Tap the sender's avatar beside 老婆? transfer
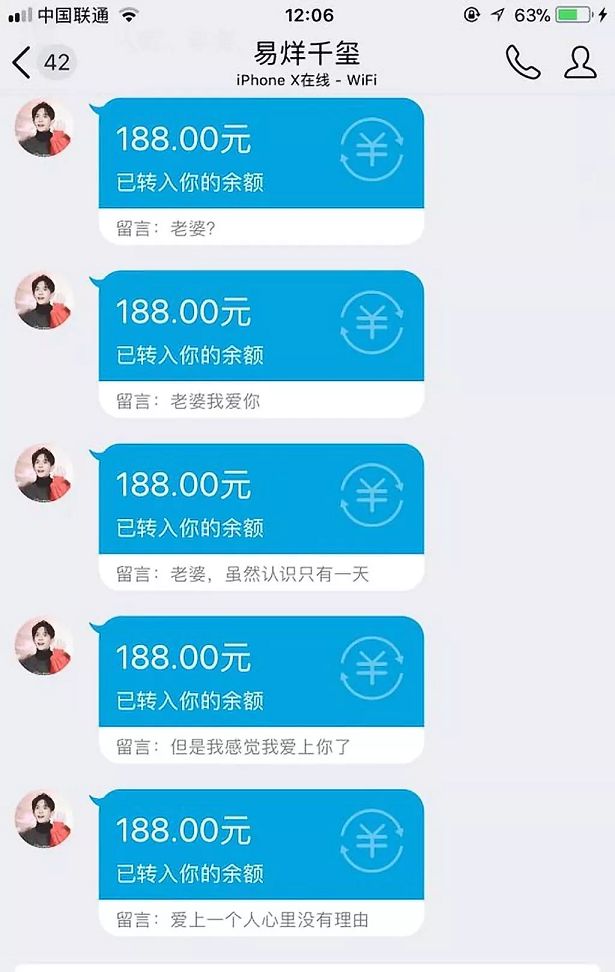615x972 pixels. (45, 128)
